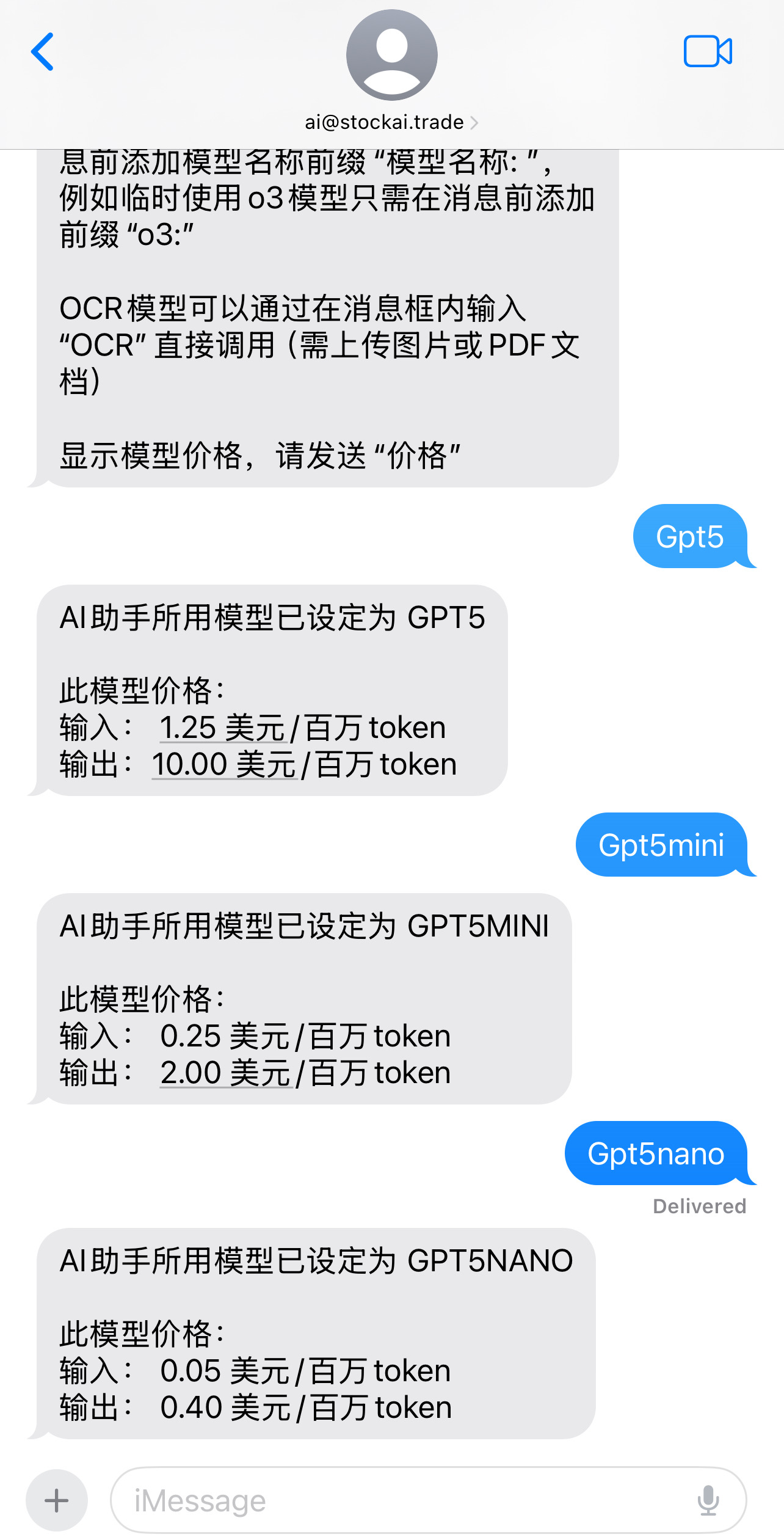Tap the underlined 10.00 美元 price
Screen dimensions: 784x1537
click(224, 765)
